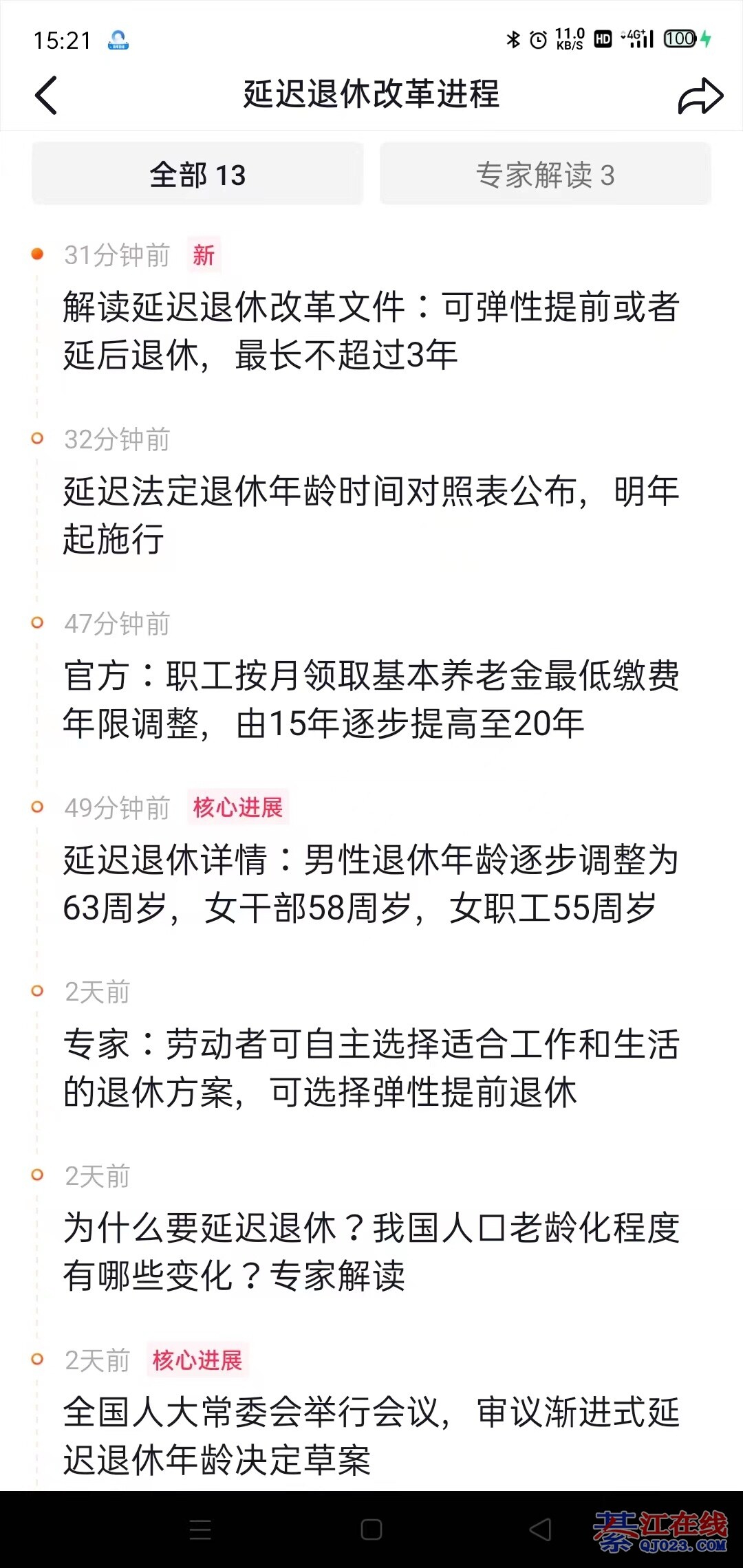Viewport: 743px width, 1568px height.
Task: Open 为什么要延迟退休 expert explanation
Action: [x=371, y=1252]
